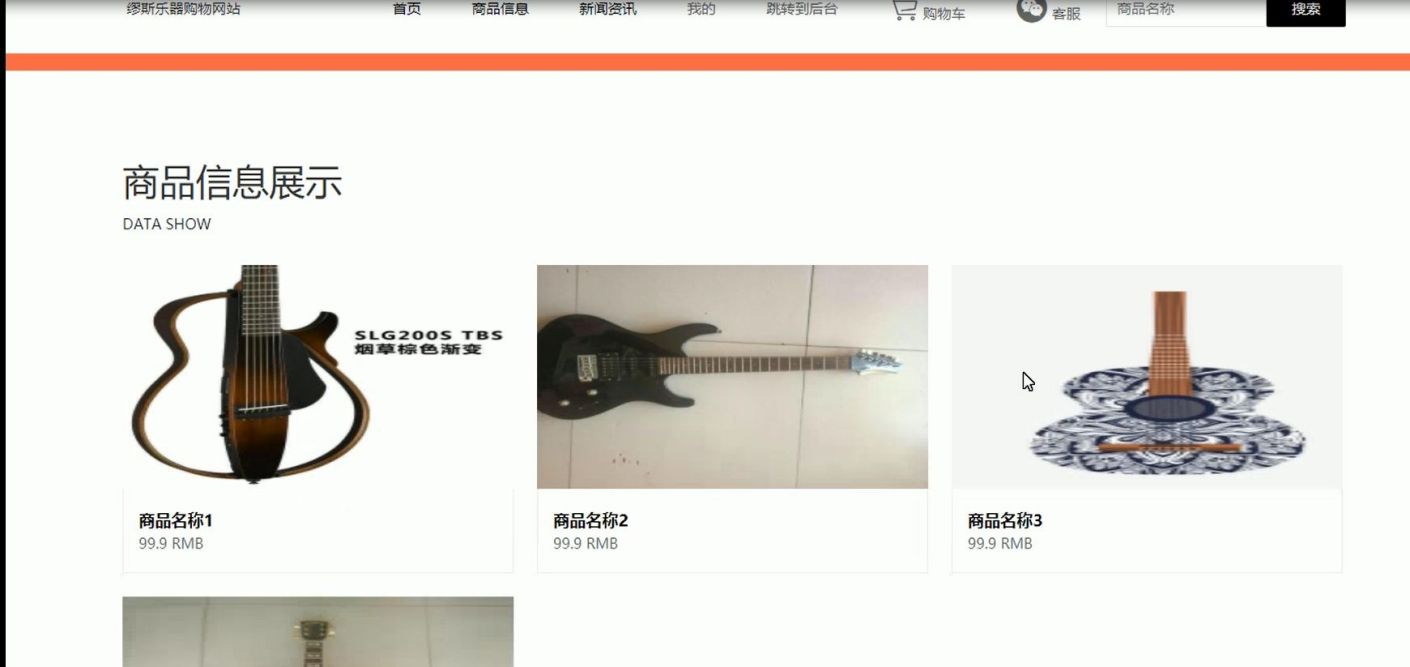
Task: View product card 商品名称3
Action: point(1146,418)
